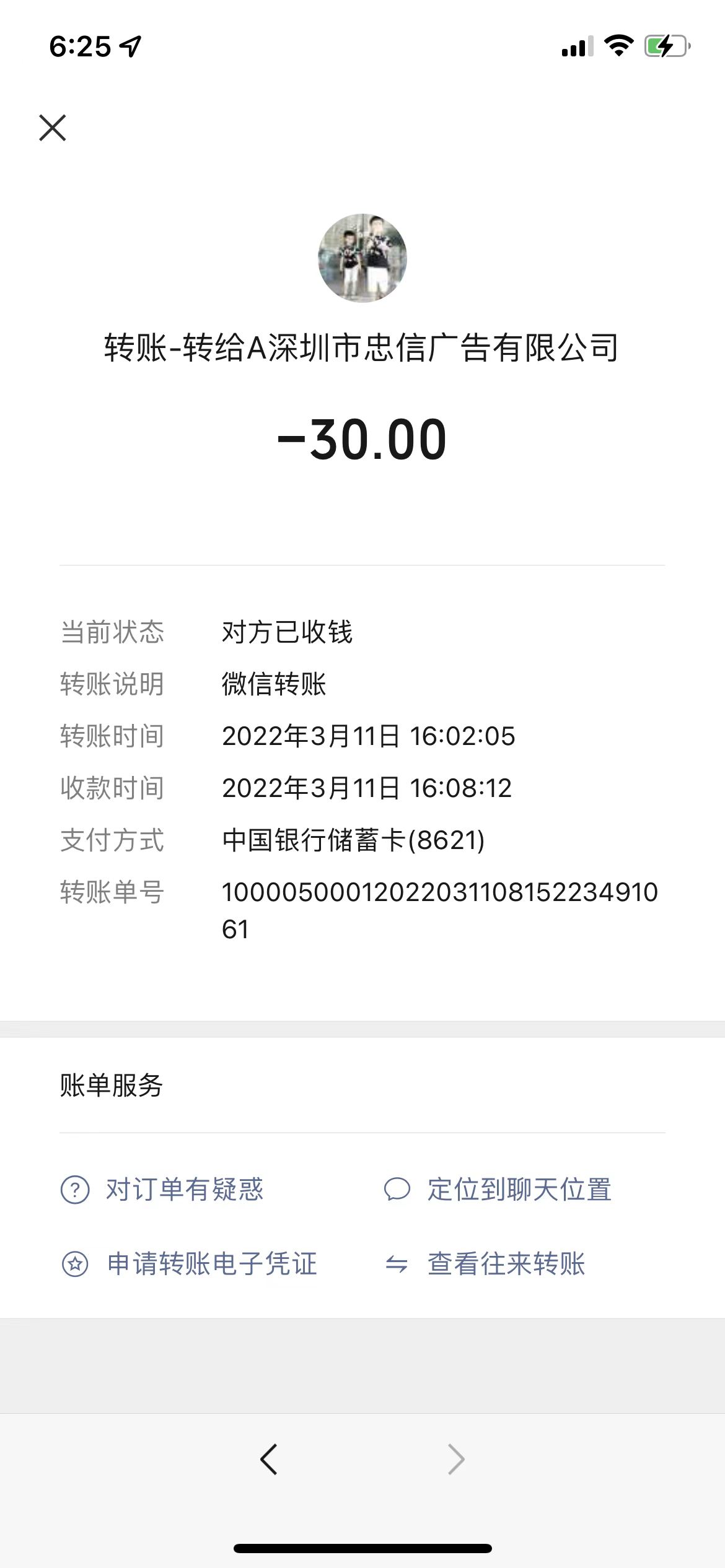Go back with the browser back arrow

click(x=269, y=1460)
